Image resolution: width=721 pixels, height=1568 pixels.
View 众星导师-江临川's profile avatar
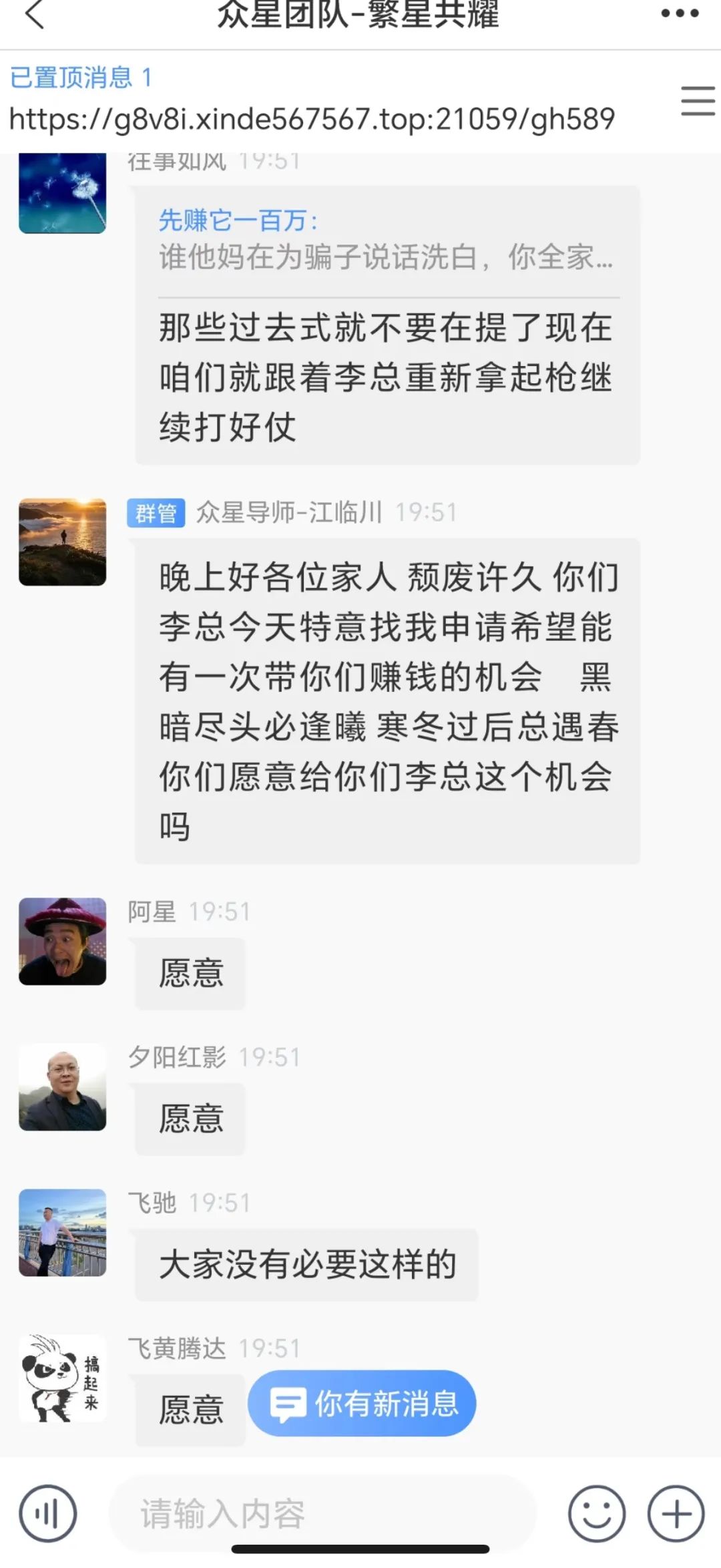tap(63, 542)
